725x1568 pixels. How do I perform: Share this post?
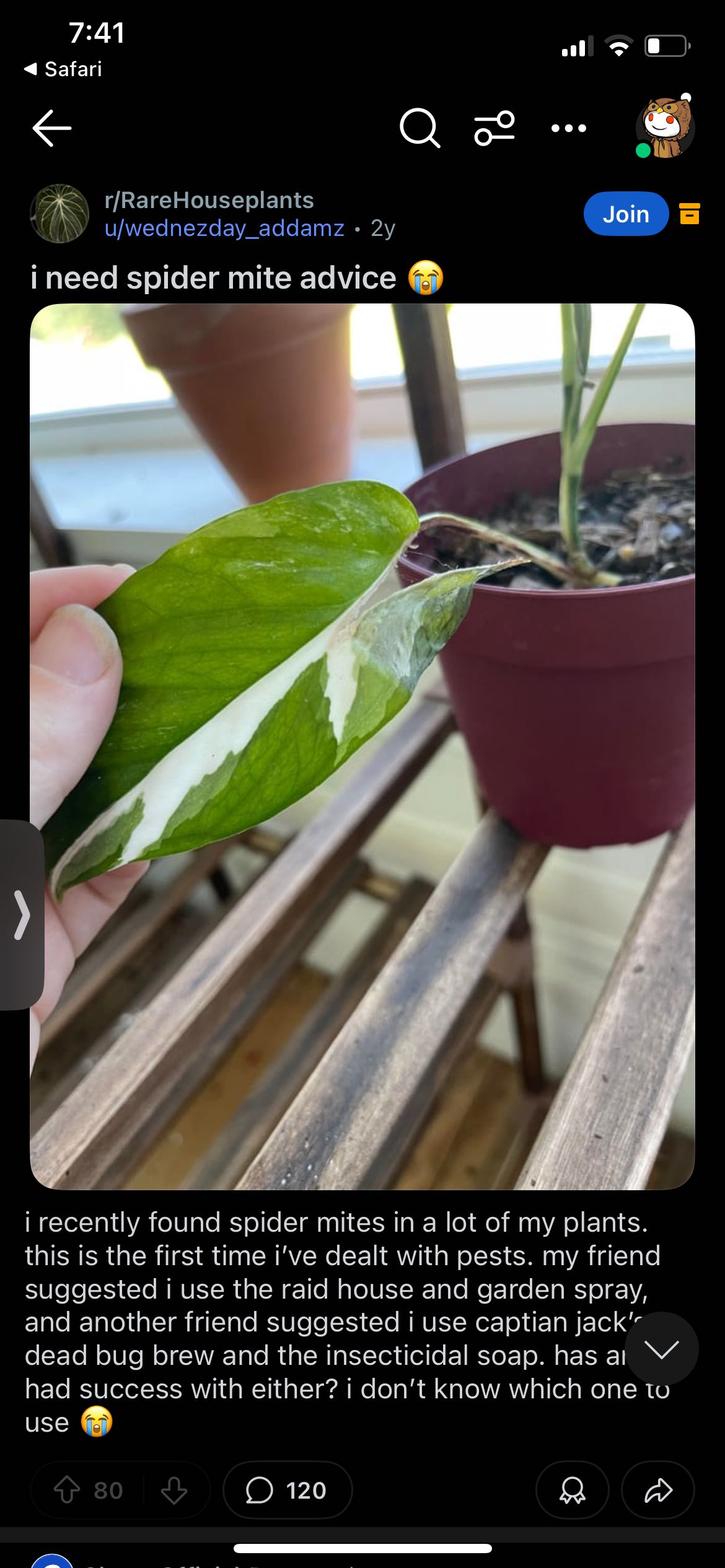click(657, 1490)
